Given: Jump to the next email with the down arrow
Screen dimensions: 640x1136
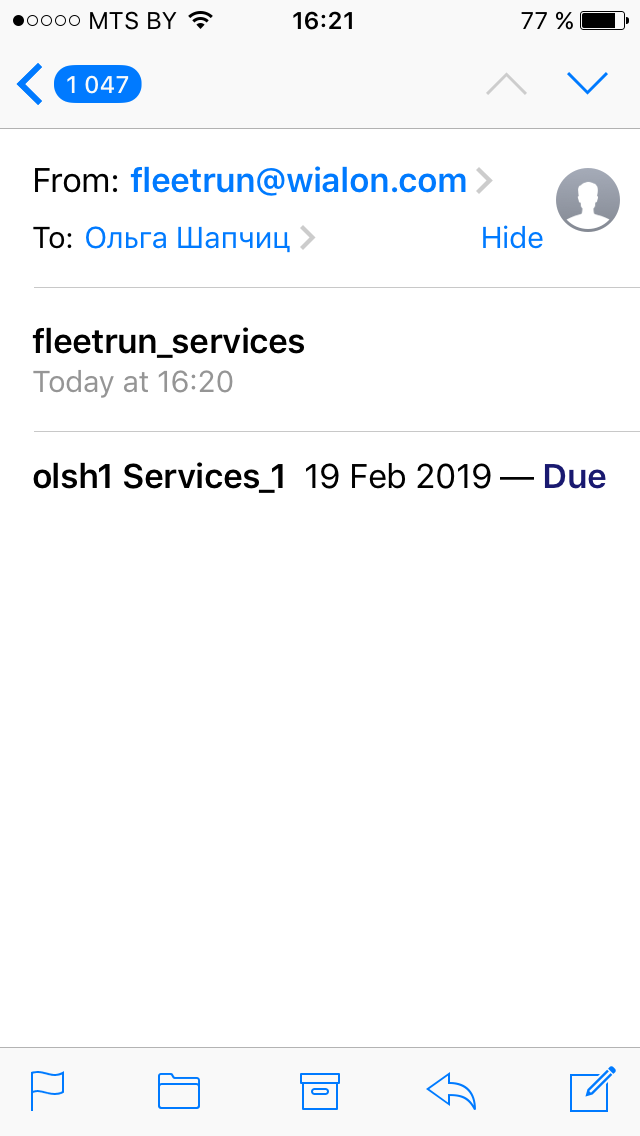Looking at the screenshot, I should (587, 84).
